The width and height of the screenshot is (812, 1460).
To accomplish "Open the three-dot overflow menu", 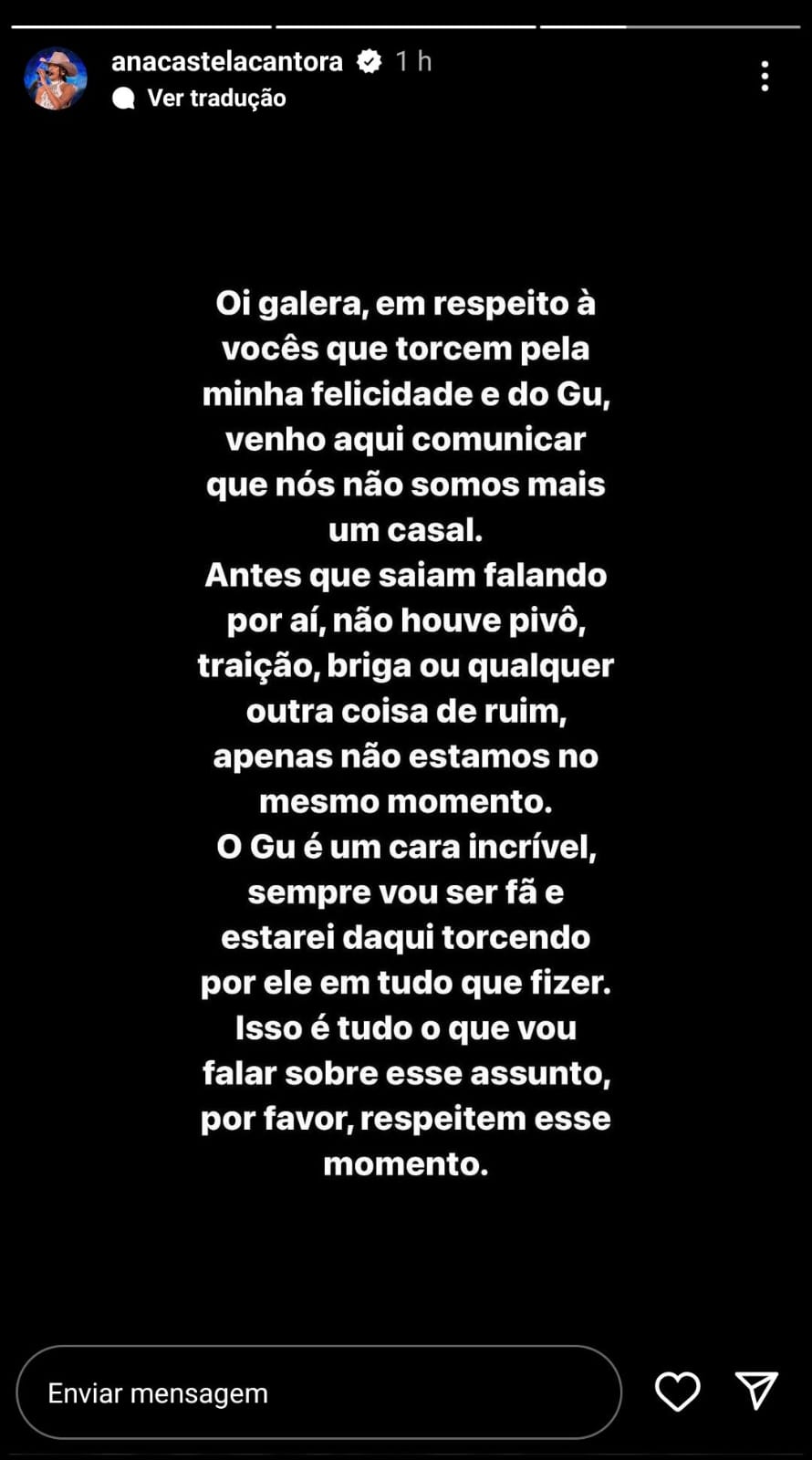I will (765, 77).
